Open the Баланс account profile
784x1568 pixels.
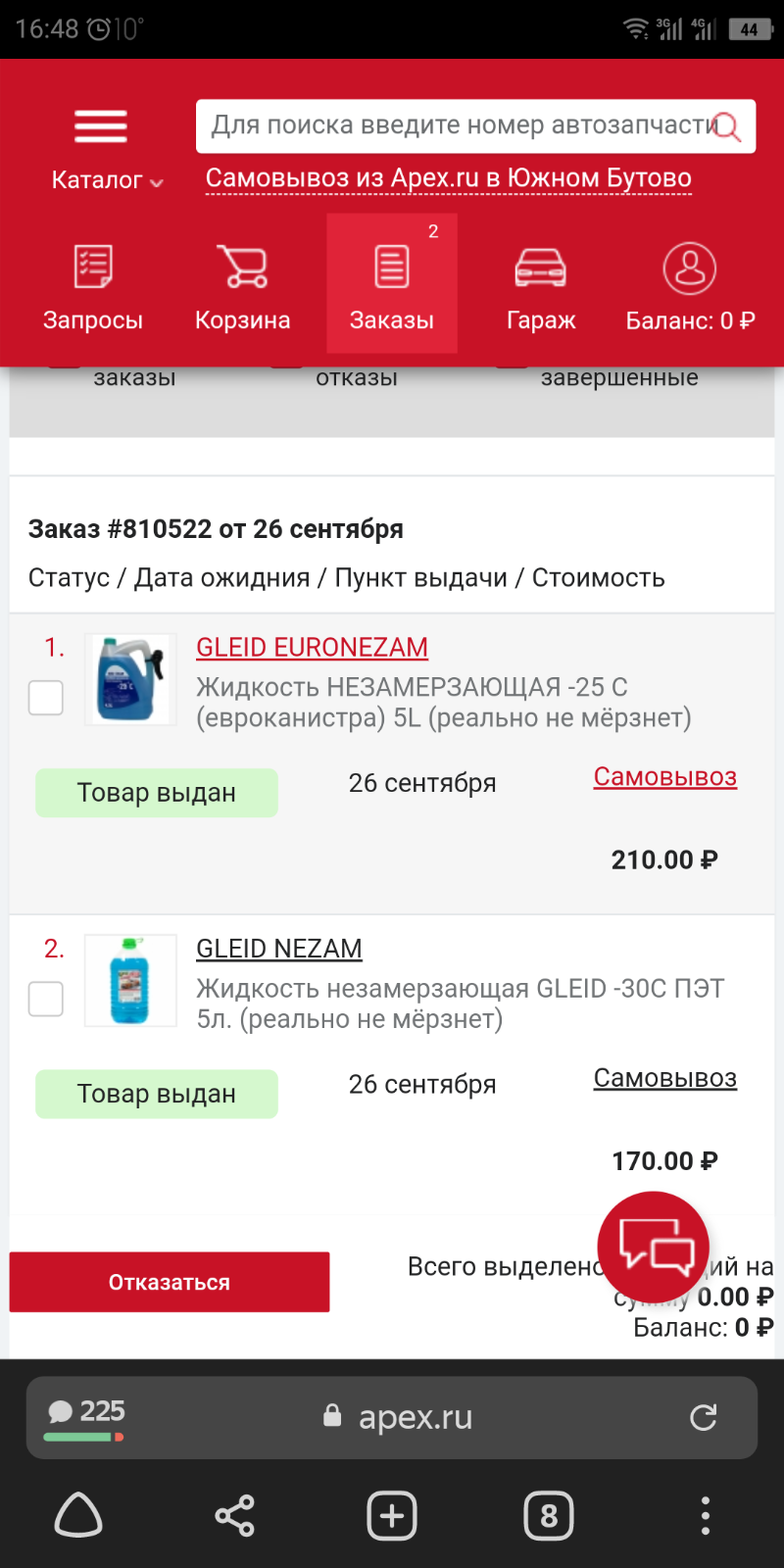coord(690,285)
